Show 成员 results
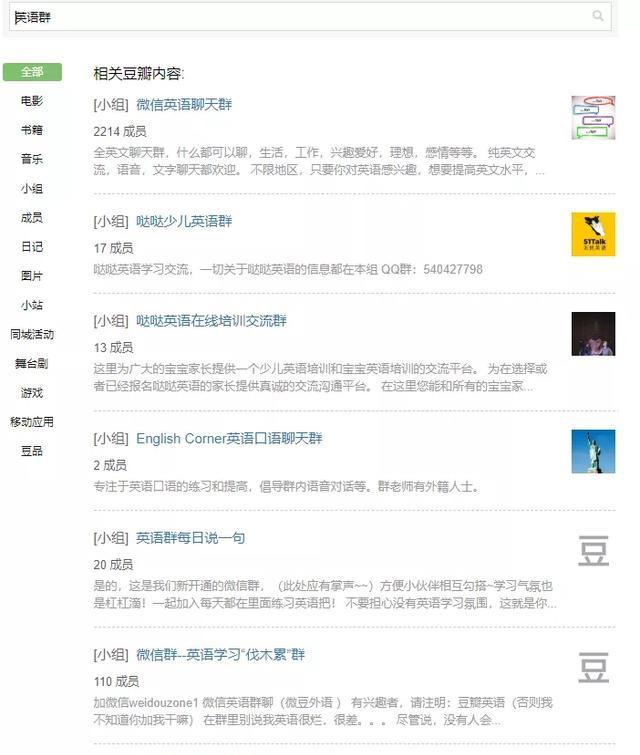 coord(32,217)
